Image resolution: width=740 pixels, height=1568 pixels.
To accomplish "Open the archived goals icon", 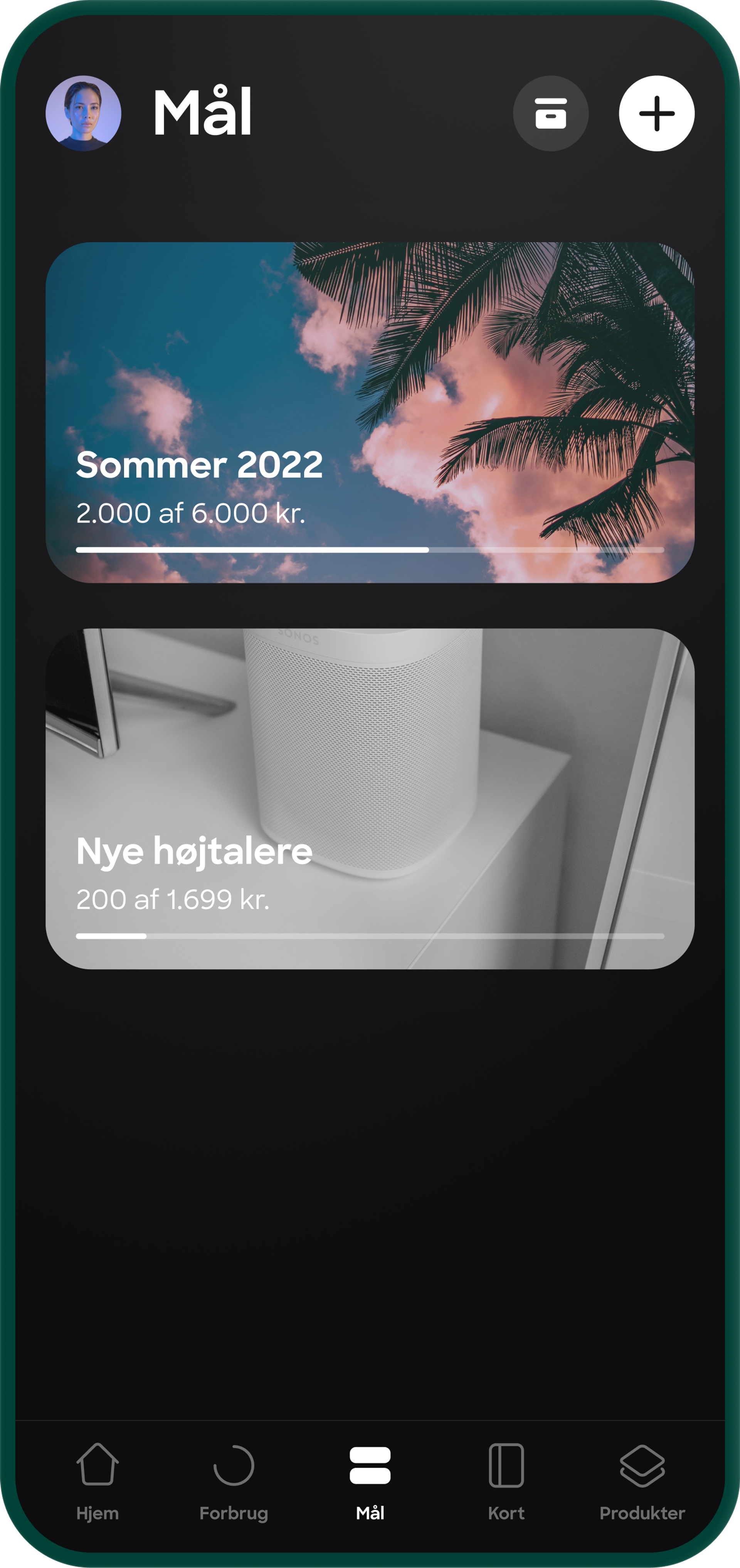I will [550, 113].
